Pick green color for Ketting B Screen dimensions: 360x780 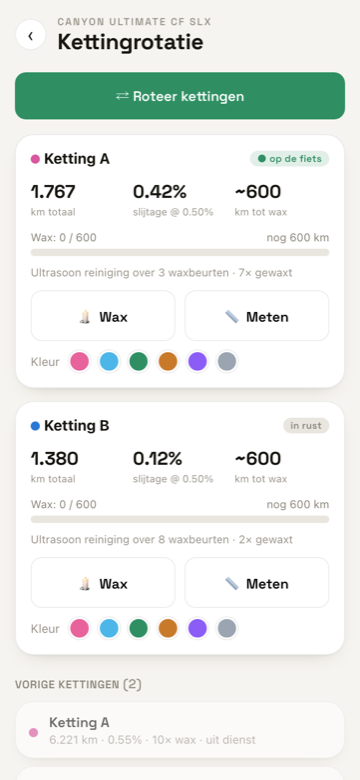(139, 628)
